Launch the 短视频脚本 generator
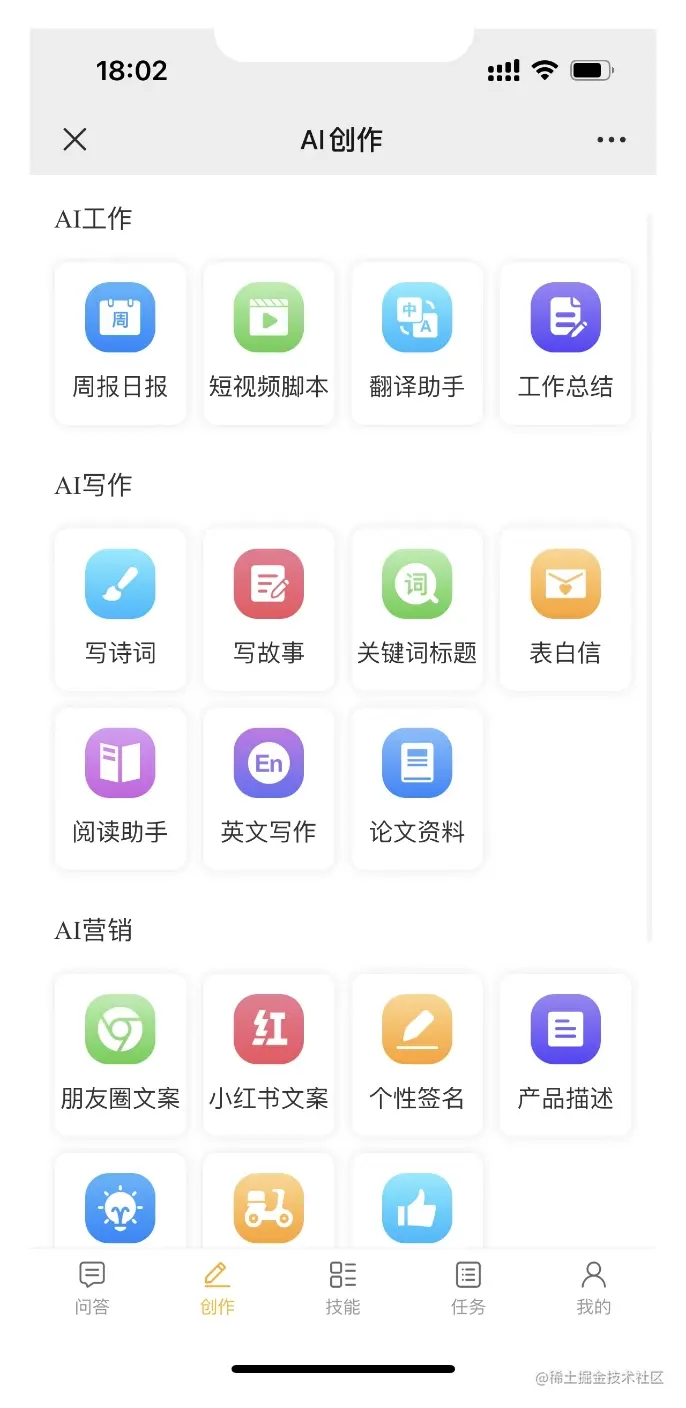The width and height of the screenshot is (686, 1408). (x=269, y=343)
